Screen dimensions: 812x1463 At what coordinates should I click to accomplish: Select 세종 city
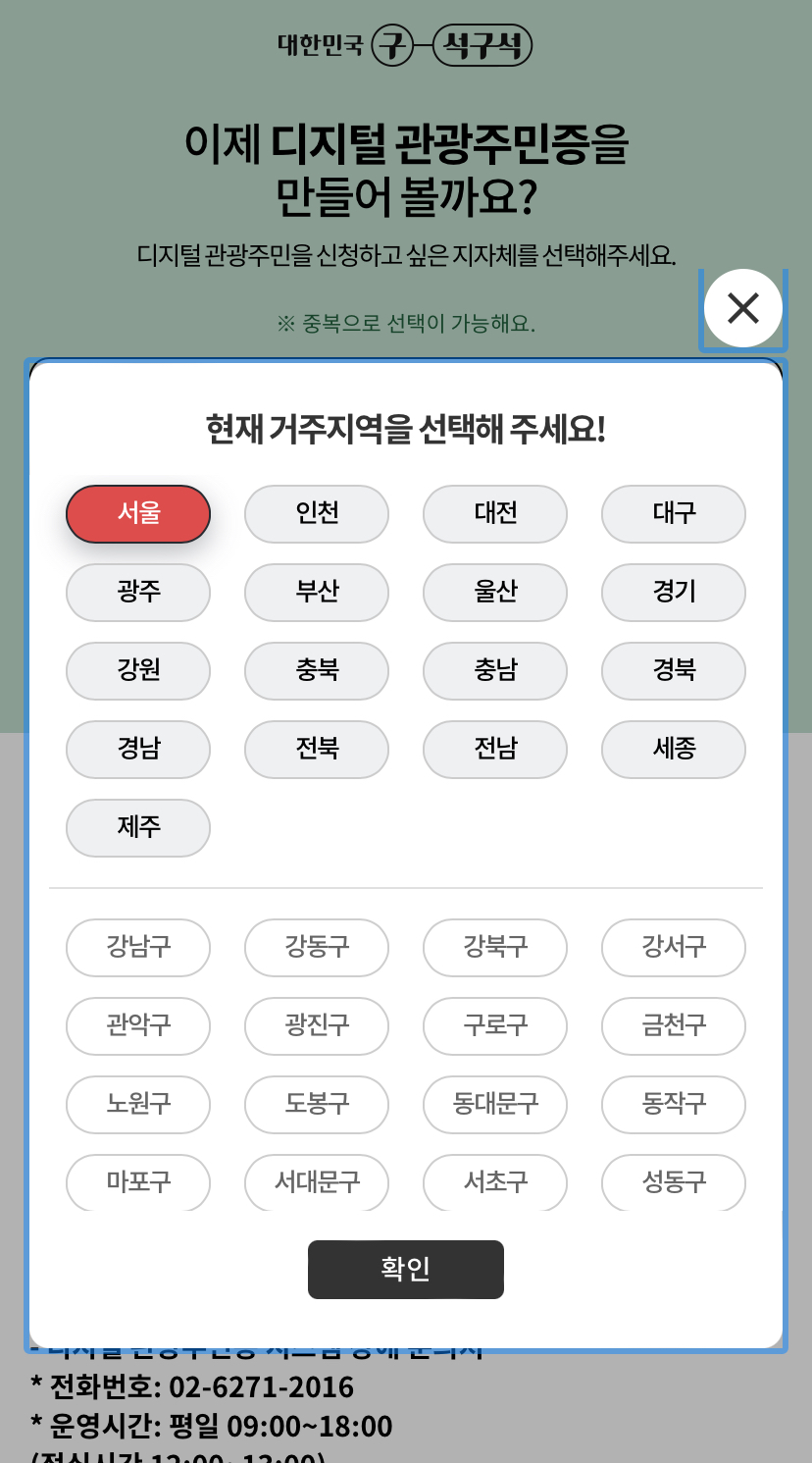pyautogui.click(x=673, y=750)
